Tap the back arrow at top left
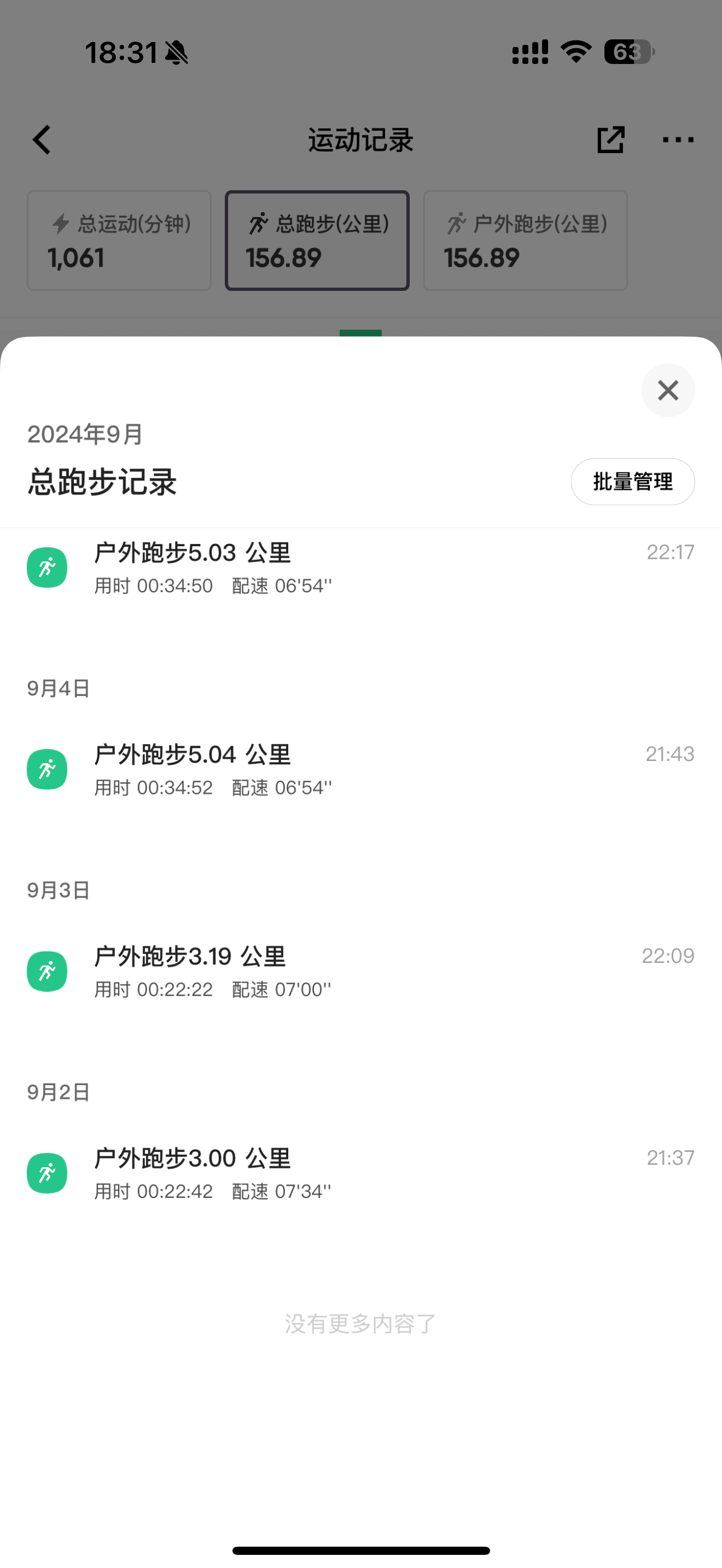This screenshot has height=1568, width=722. [x=40, y=139]
